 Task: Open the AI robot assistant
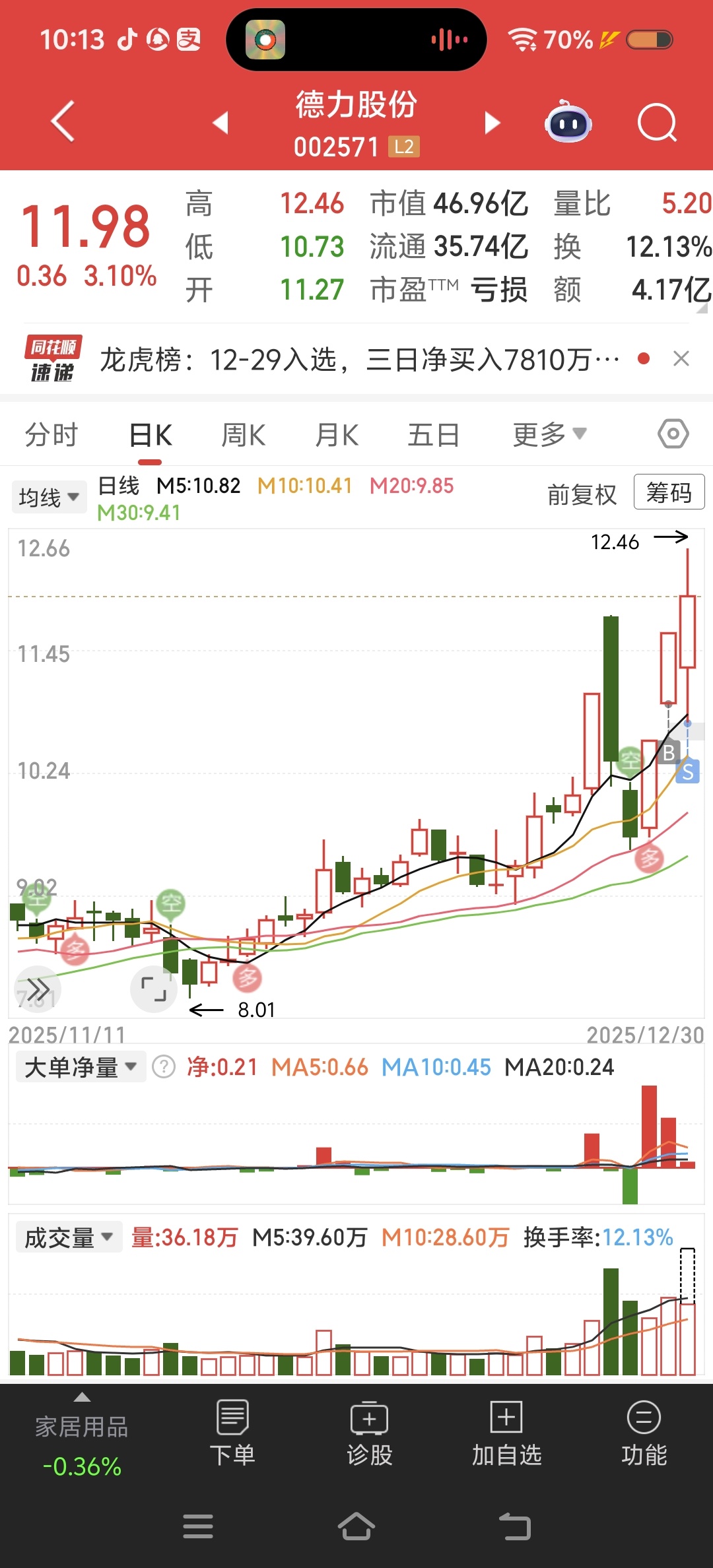(x=568, y=122)
